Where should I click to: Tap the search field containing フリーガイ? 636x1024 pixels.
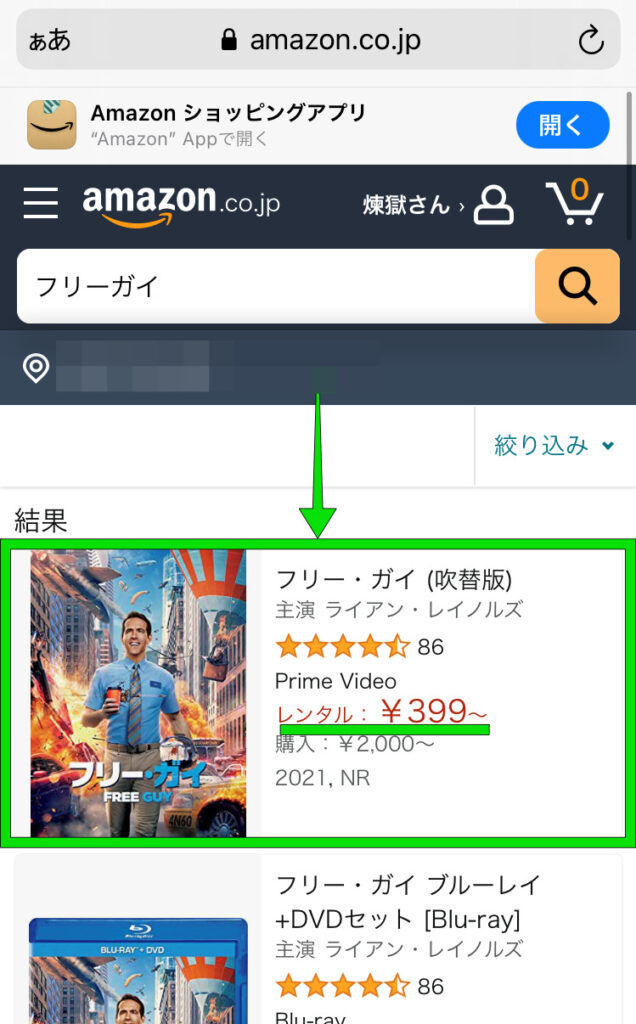pyautogui.click(x=276, y=286)
